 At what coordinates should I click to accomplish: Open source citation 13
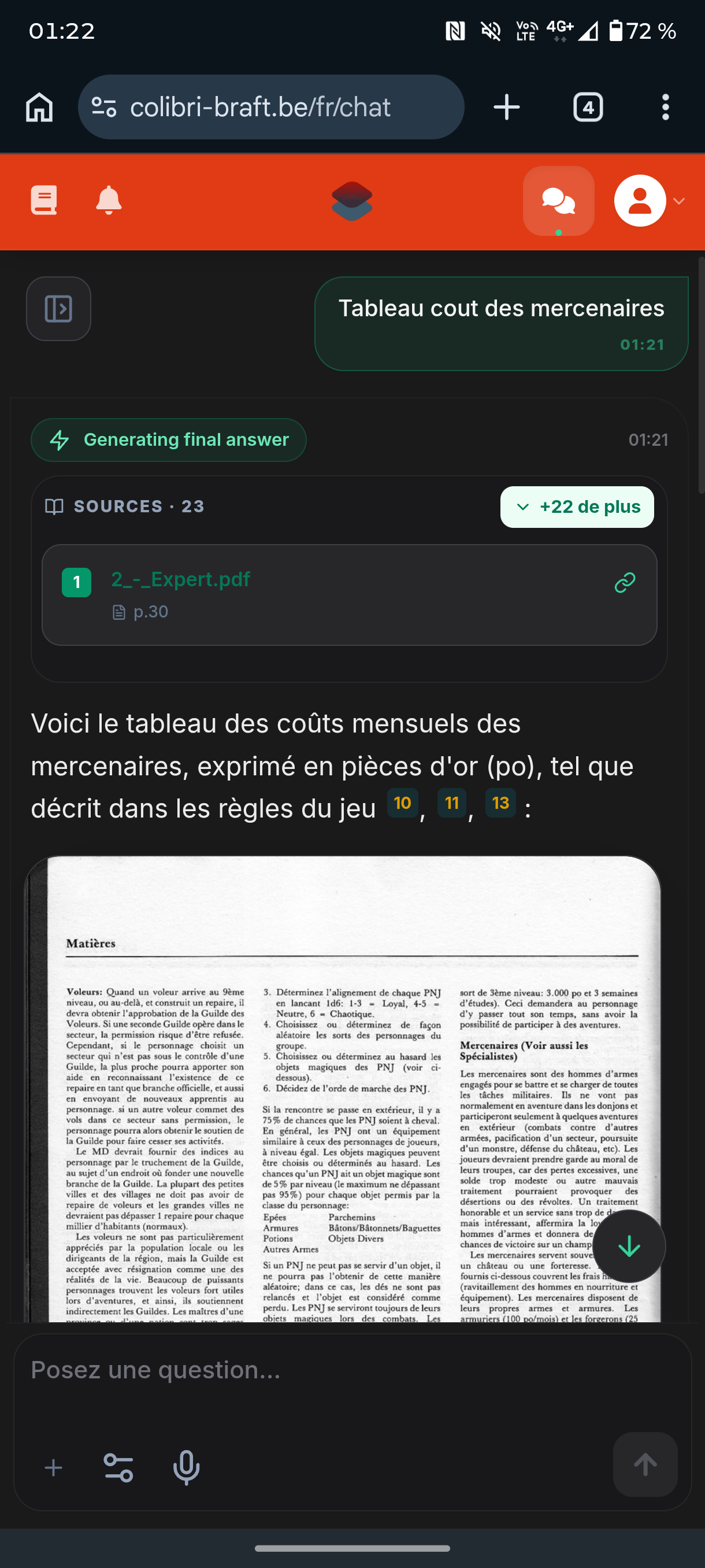click(x=500, y=803)
